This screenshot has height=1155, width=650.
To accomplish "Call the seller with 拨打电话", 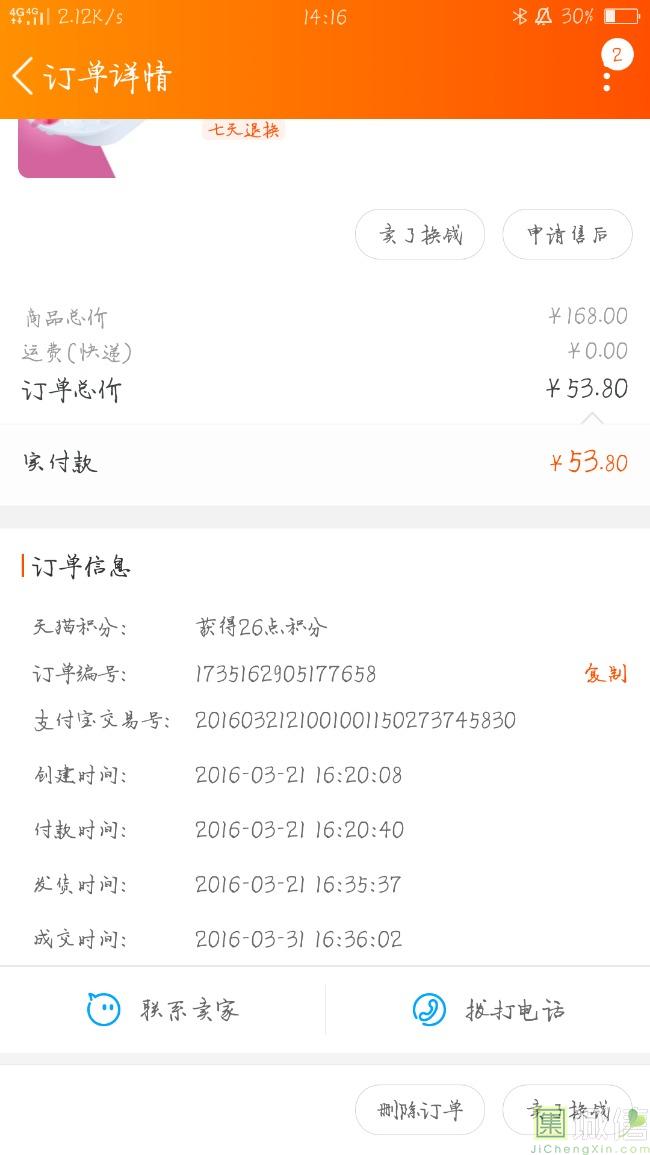I will pyautogui.click(x=488, y=1009).
